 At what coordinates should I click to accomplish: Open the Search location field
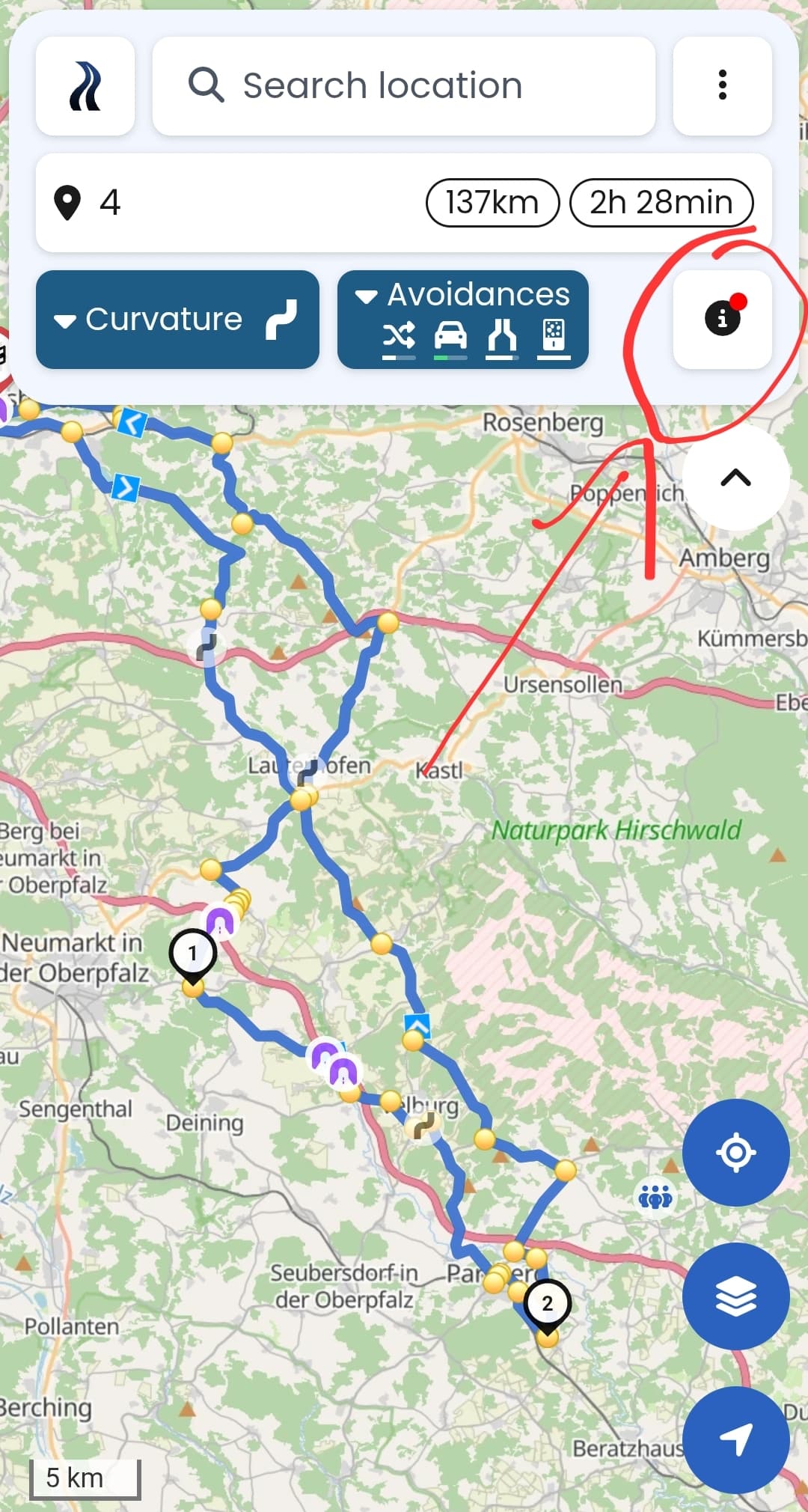[x=404, y=86]
